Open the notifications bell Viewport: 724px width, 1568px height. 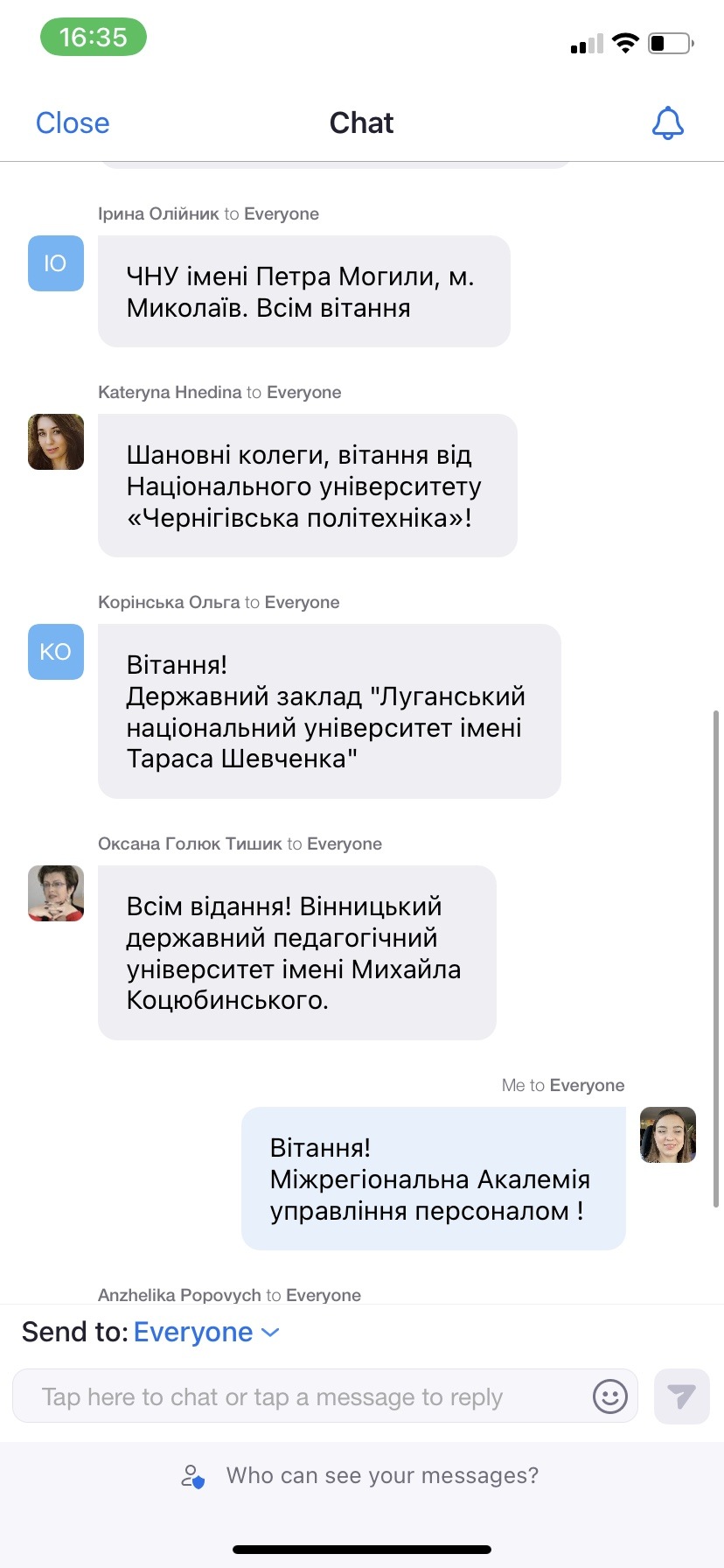pyautogui.click(x=667, y=123)
